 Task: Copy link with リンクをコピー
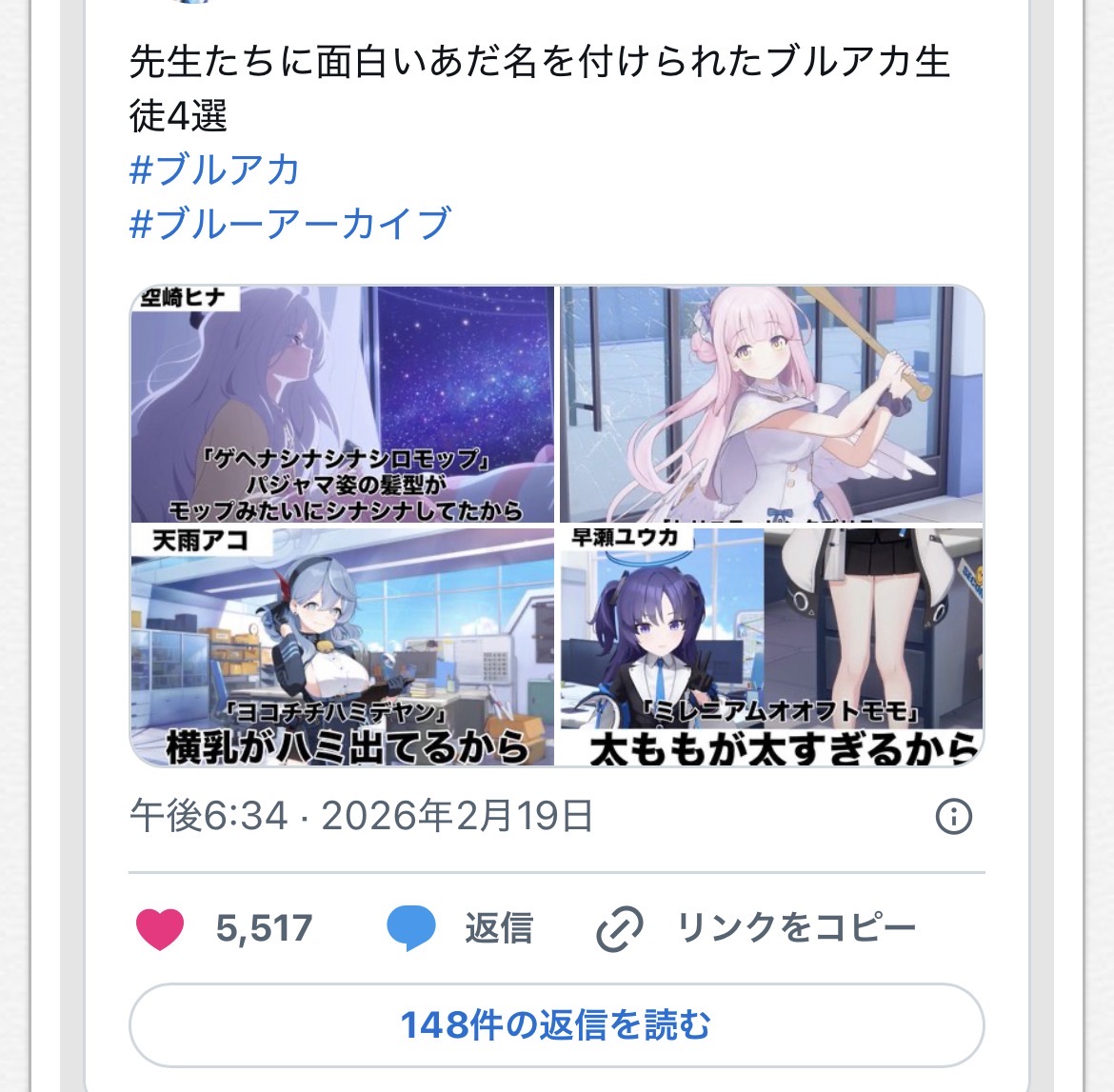(757, 928)
